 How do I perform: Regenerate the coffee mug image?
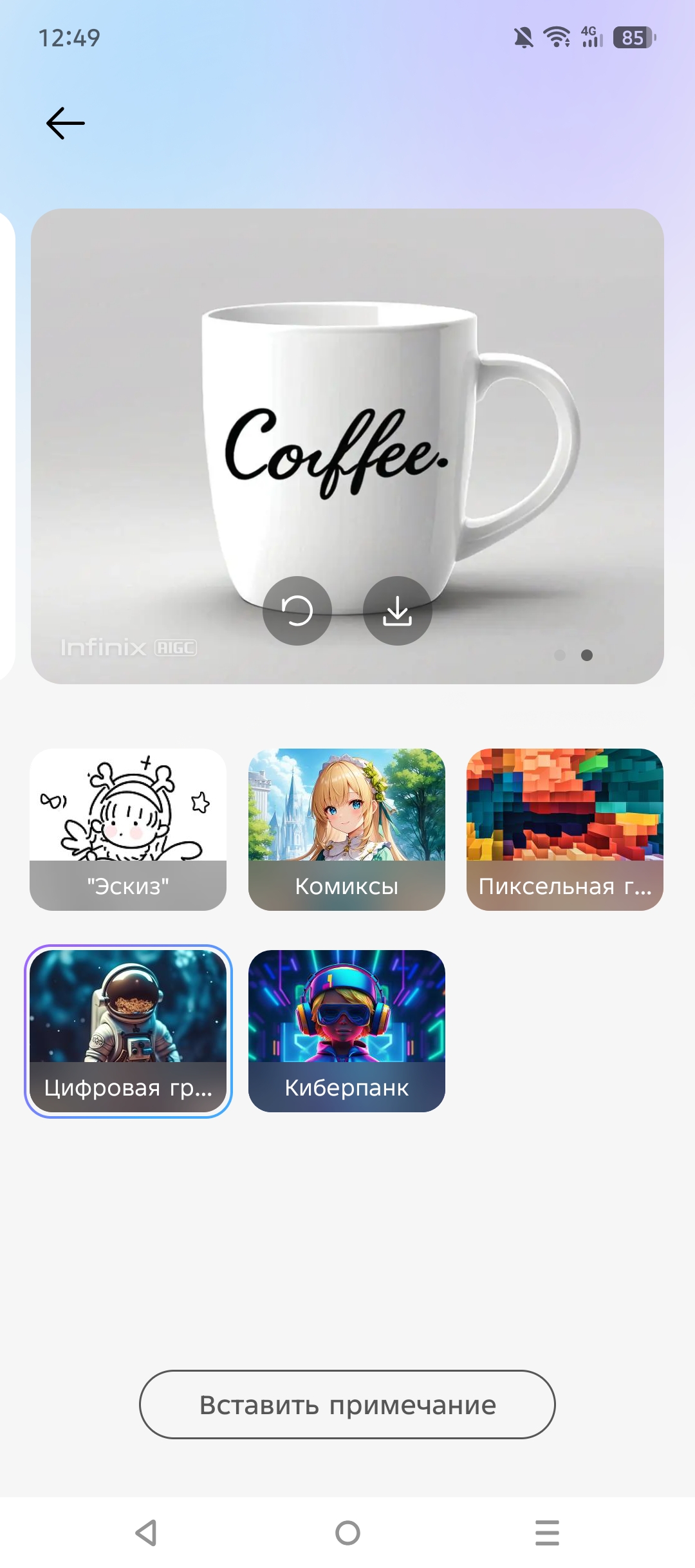[x=297, y=610]
